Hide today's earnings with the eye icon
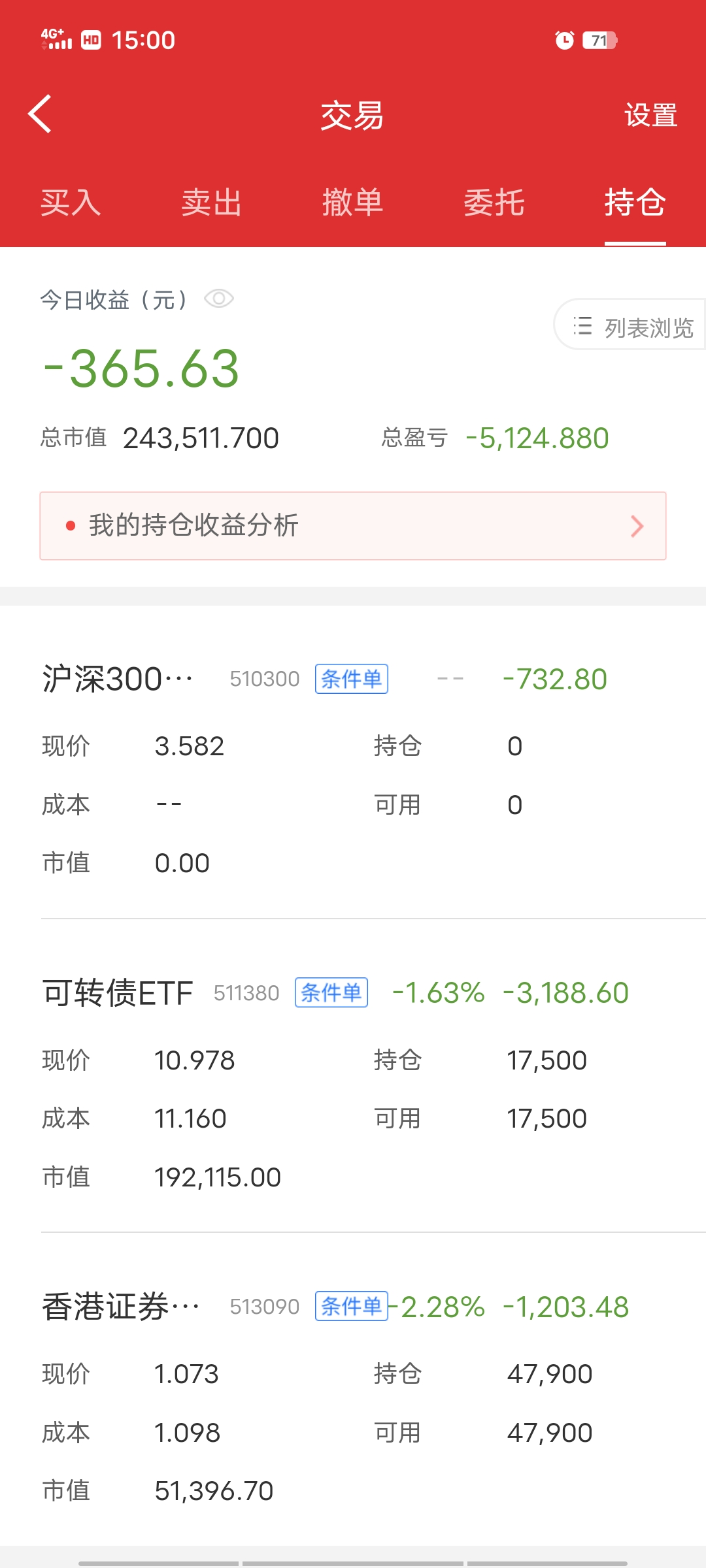 [219, 299]
